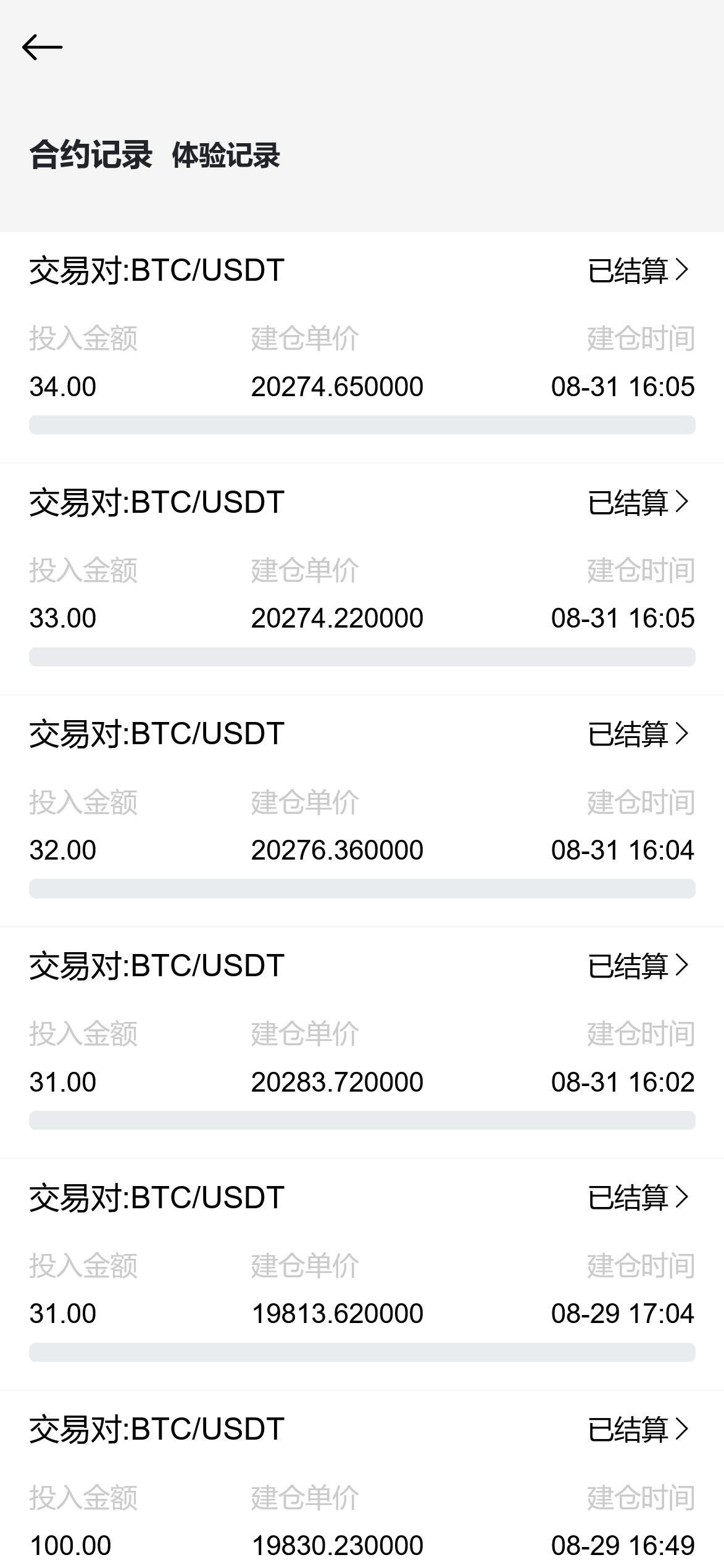Click 已结算 on the top record

[x=630, y=270]
